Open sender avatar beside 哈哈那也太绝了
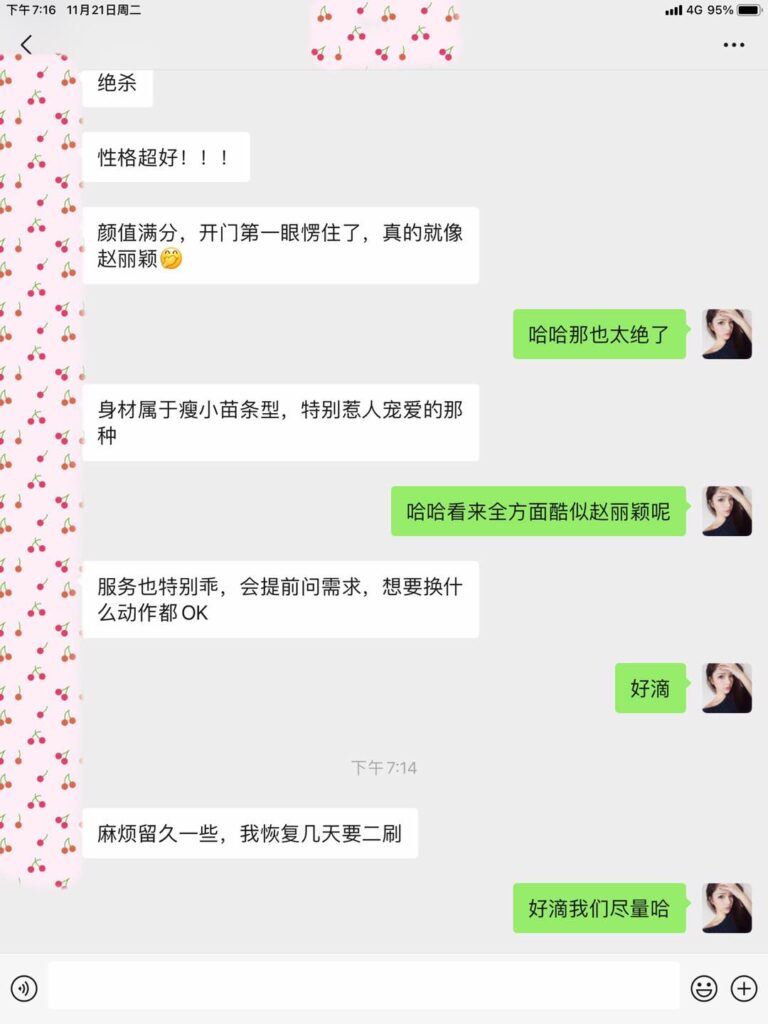768x1024 pixels. (x=727, y=334)
